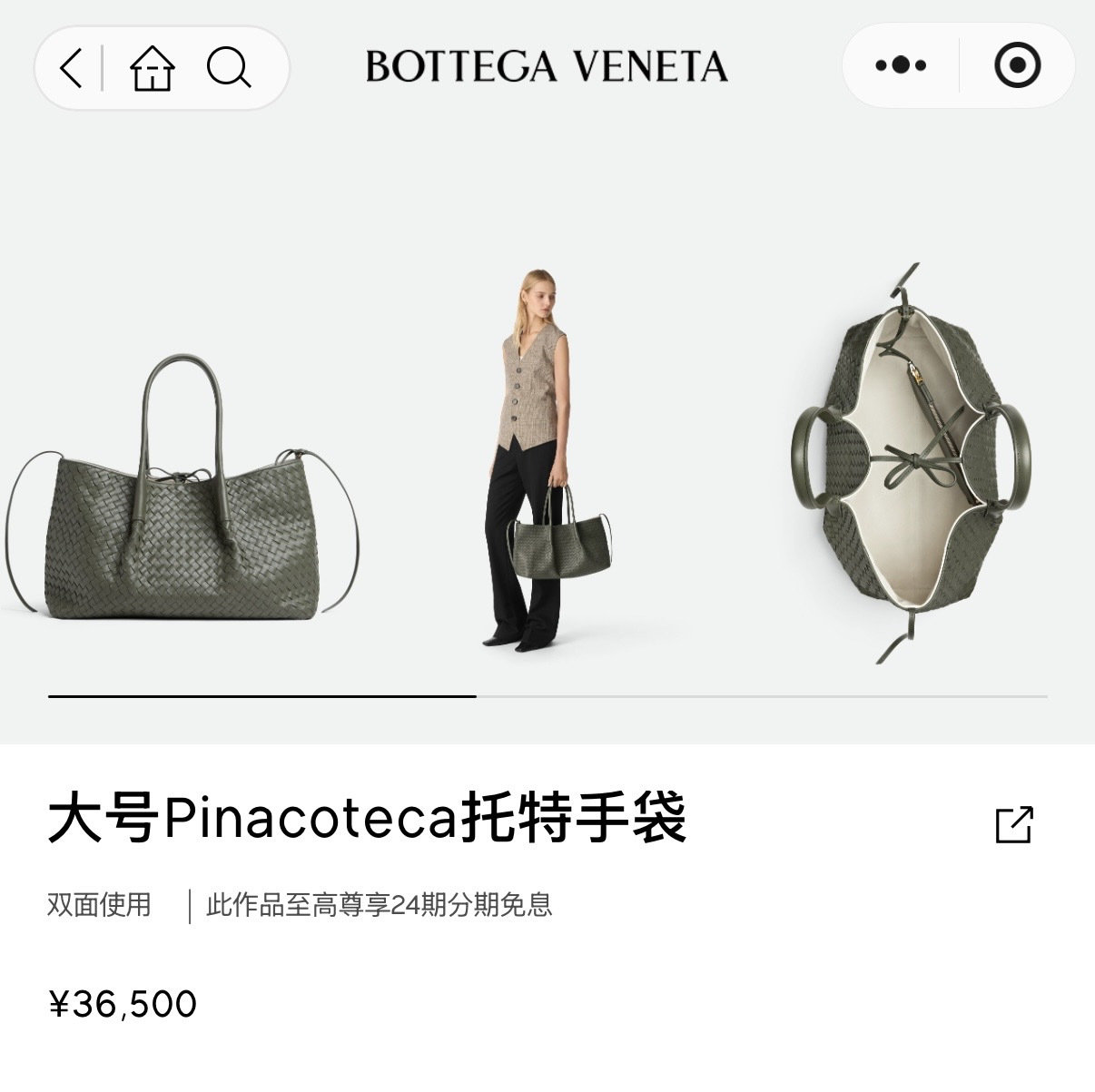Viewport: 1095px width, 1092px height.
Task: Open the search icon
Action: tap(228, 68)
